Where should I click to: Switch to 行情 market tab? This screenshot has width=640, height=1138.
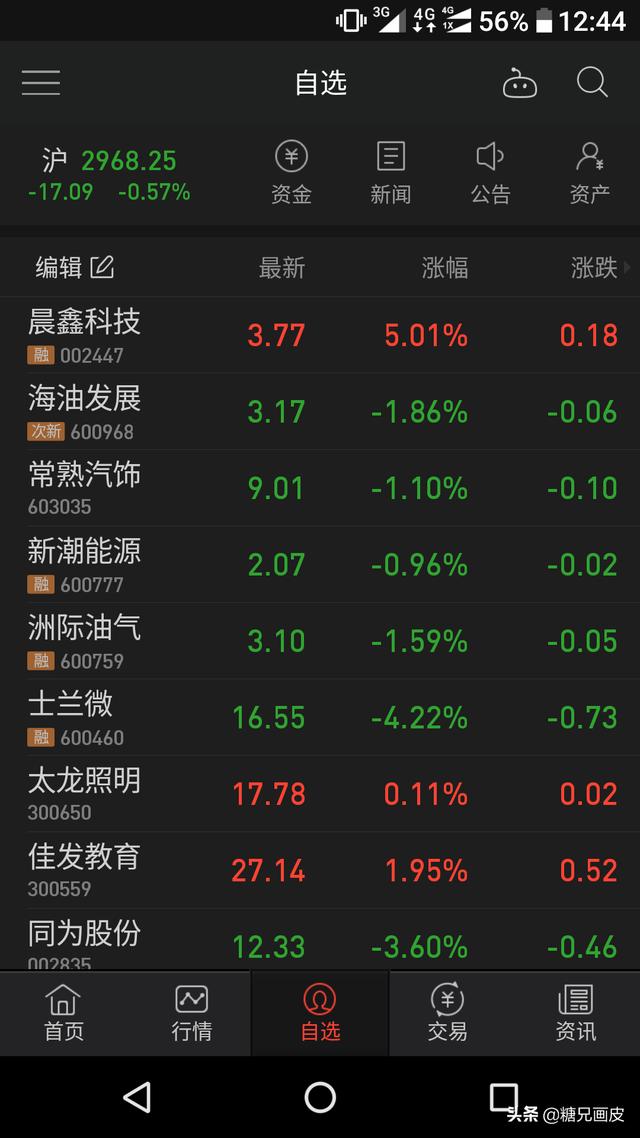click(192, 1013)
